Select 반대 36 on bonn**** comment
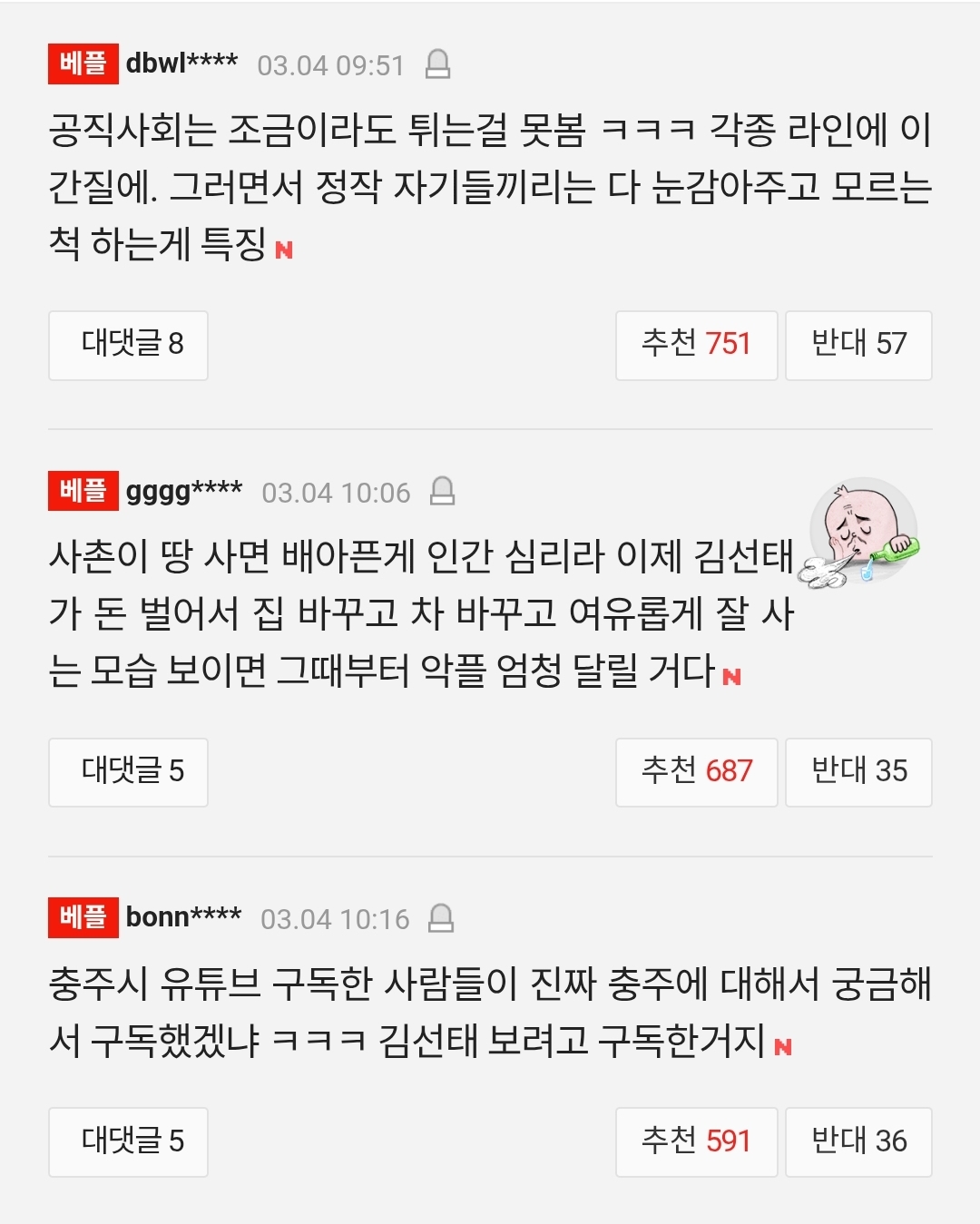The width and height of the screenshot is (980, 1224). (858, 1141)
